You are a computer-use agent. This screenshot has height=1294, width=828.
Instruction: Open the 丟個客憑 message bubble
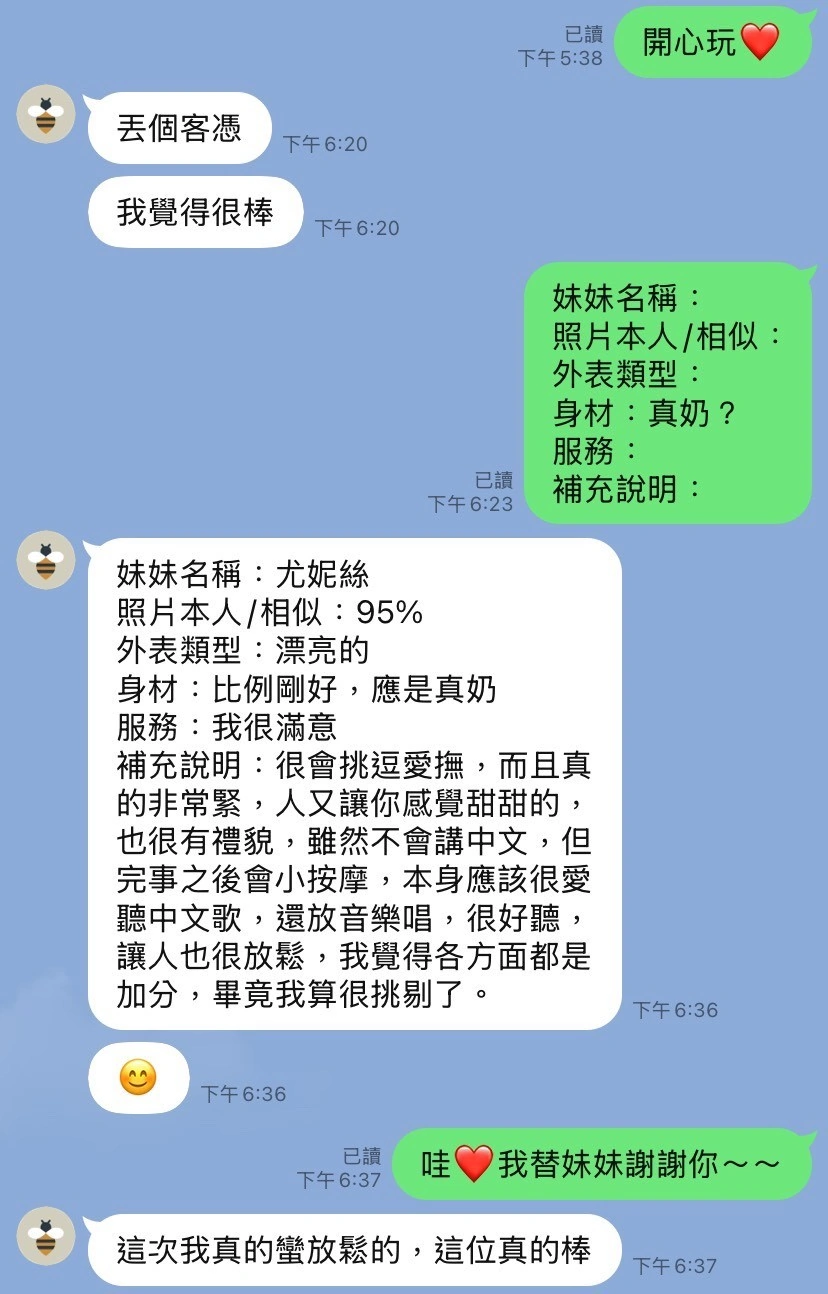coord(178,128)
